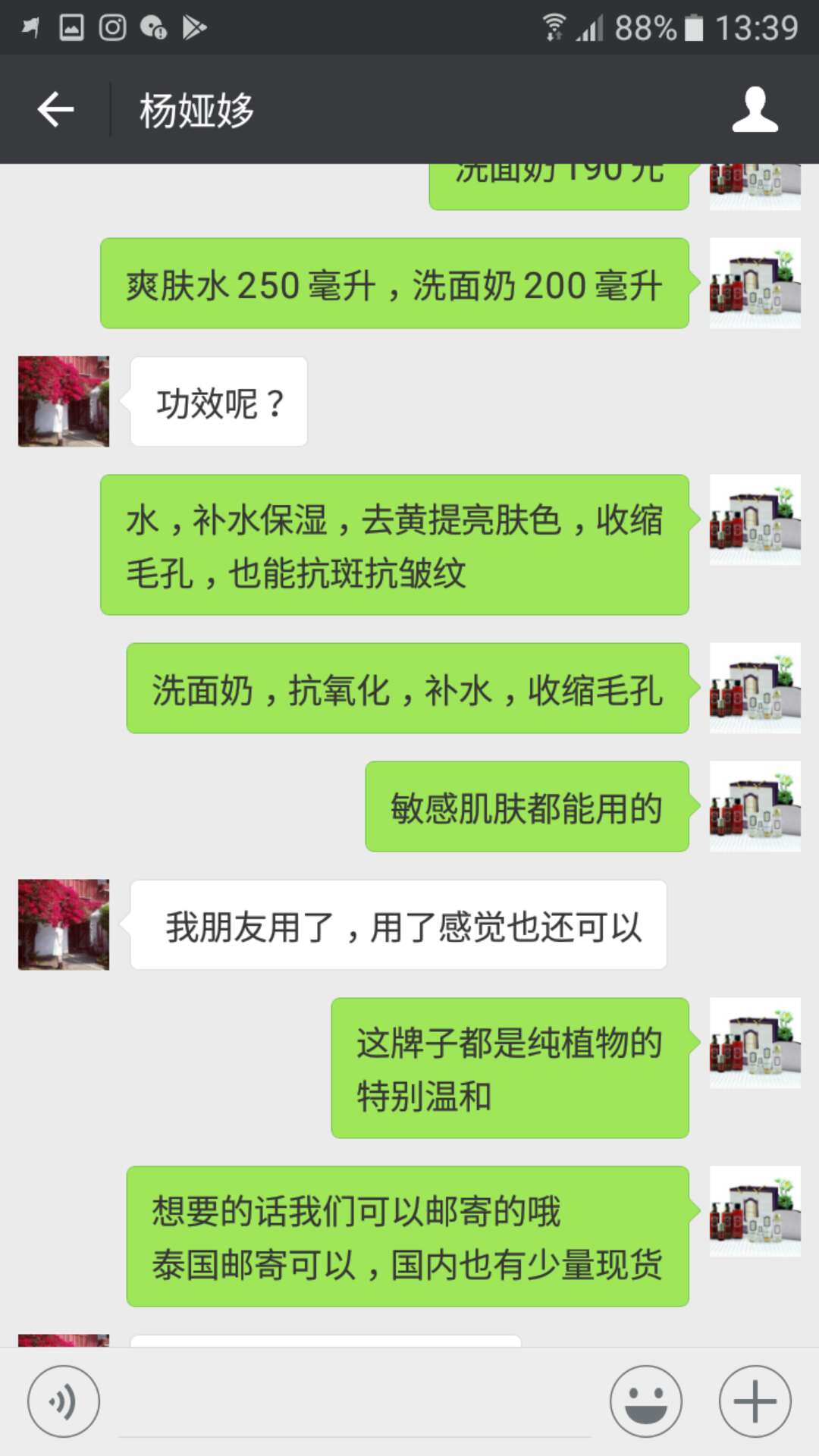Open the plus attachment menu
This screenshot has width=819, height=1456.
[755, 1401]
